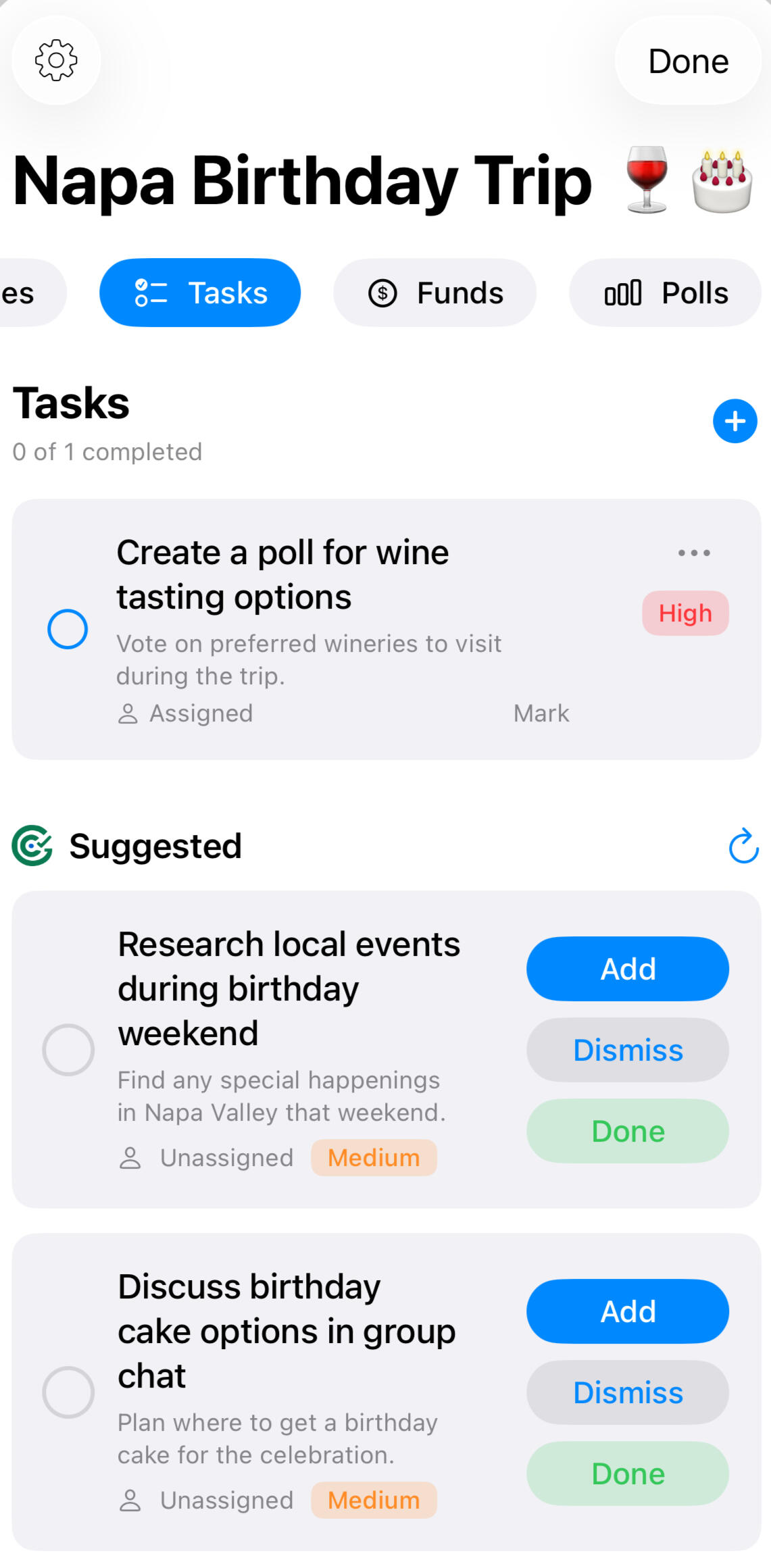Screen dimensions: 771x1568
Task: Add a new task with plus button
Action: [735, 422]
